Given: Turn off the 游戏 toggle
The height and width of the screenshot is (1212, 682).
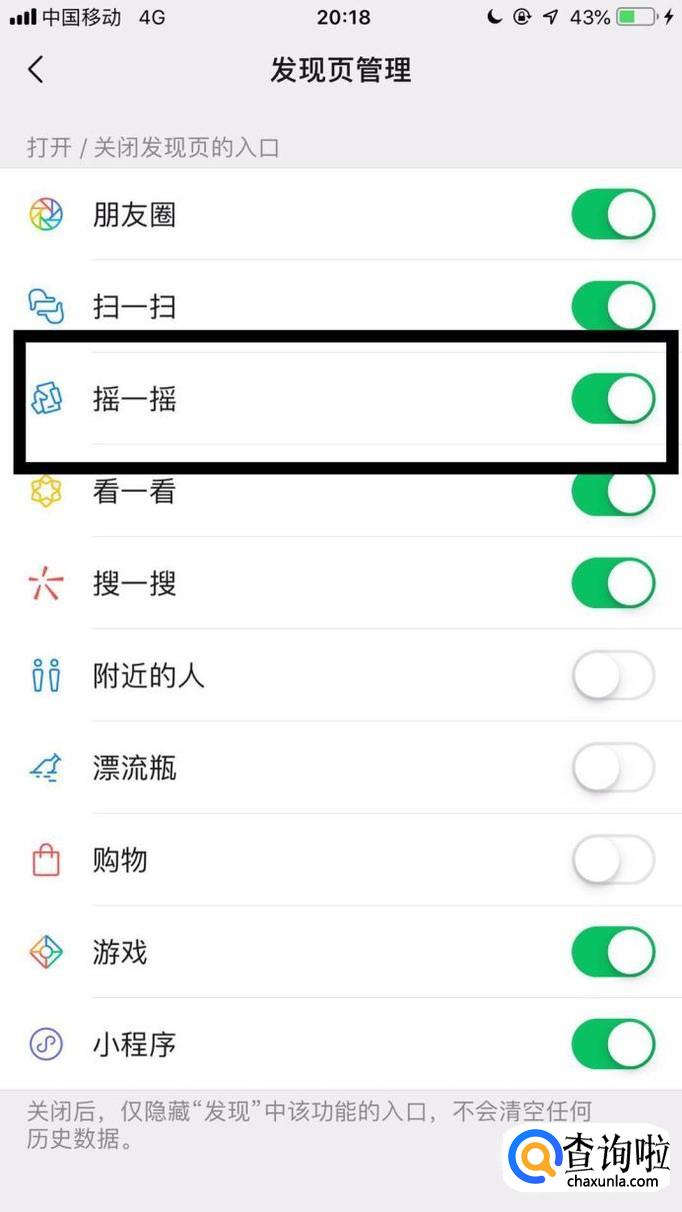Looking at the screenshot, I should 613,952.
